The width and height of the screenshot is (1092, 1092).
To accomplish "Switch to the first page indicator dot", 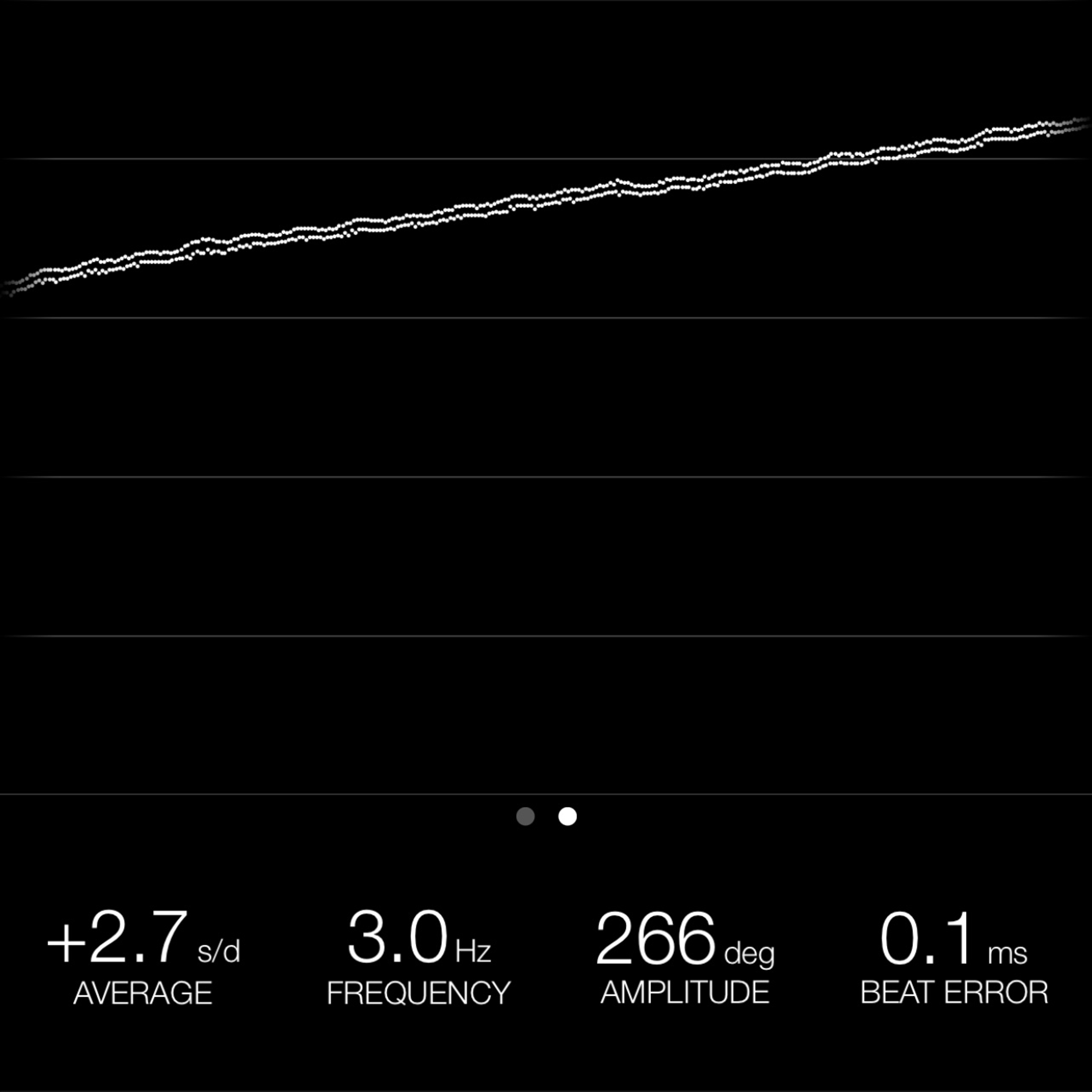I will coord(525,816).
